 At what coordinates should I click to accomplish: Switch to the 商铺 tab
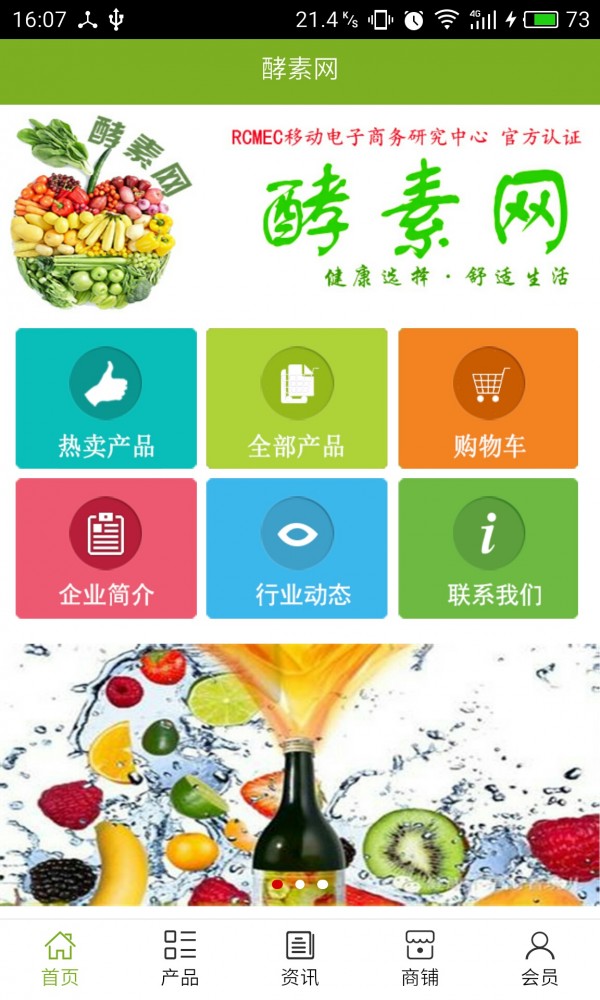(420, 958)
